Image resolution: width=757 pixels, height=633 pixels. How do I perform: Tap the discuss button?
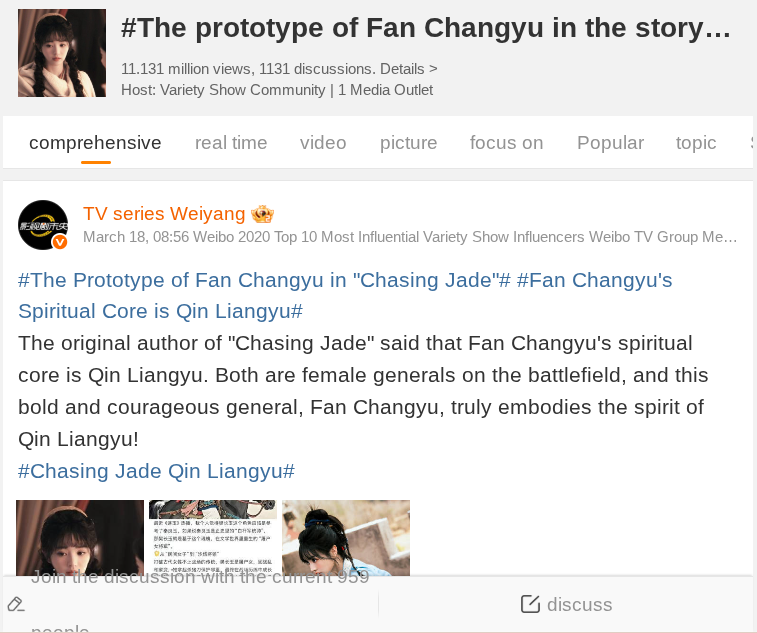click(566, 604)
